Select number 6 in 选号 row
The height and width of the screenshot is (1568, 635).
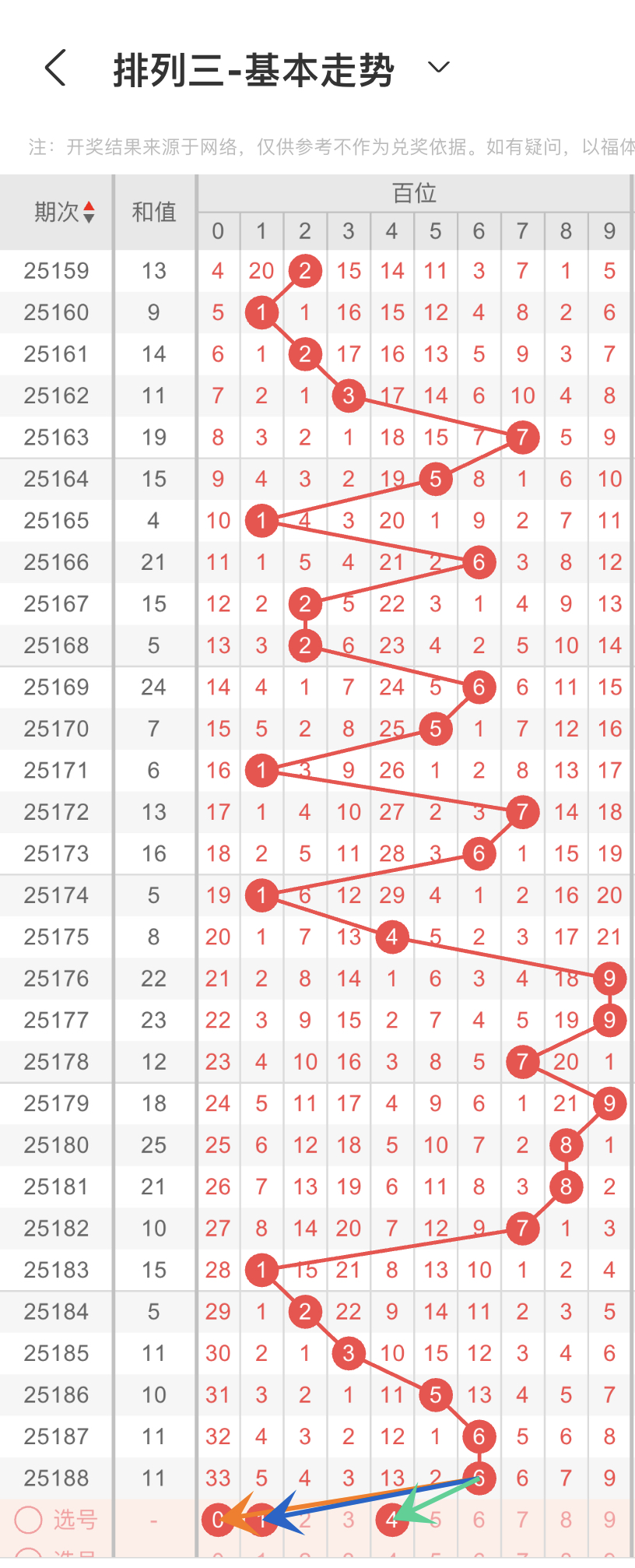(479, 1519)
